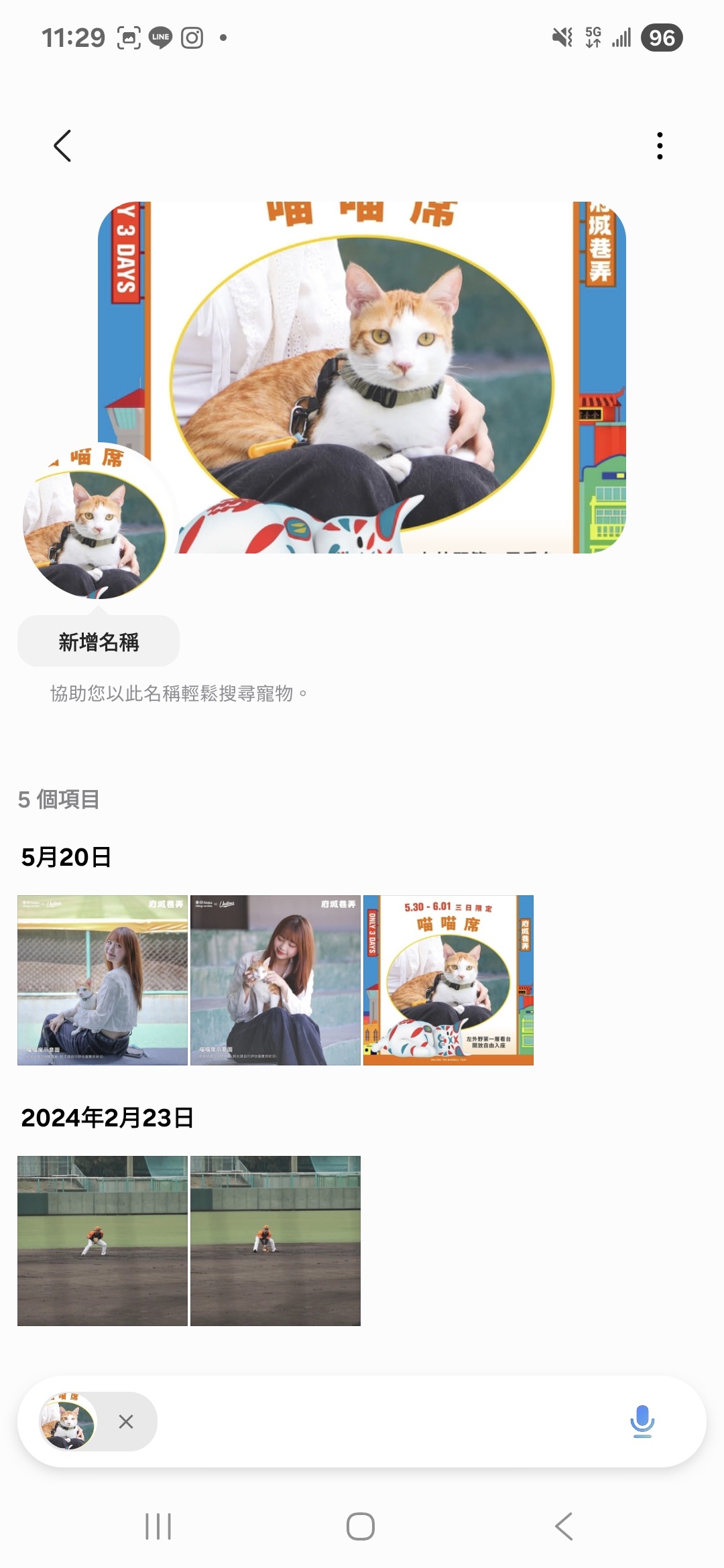Open recent apps from the navigation bar
This screenshot has width=724, height=1568.
159,1526
